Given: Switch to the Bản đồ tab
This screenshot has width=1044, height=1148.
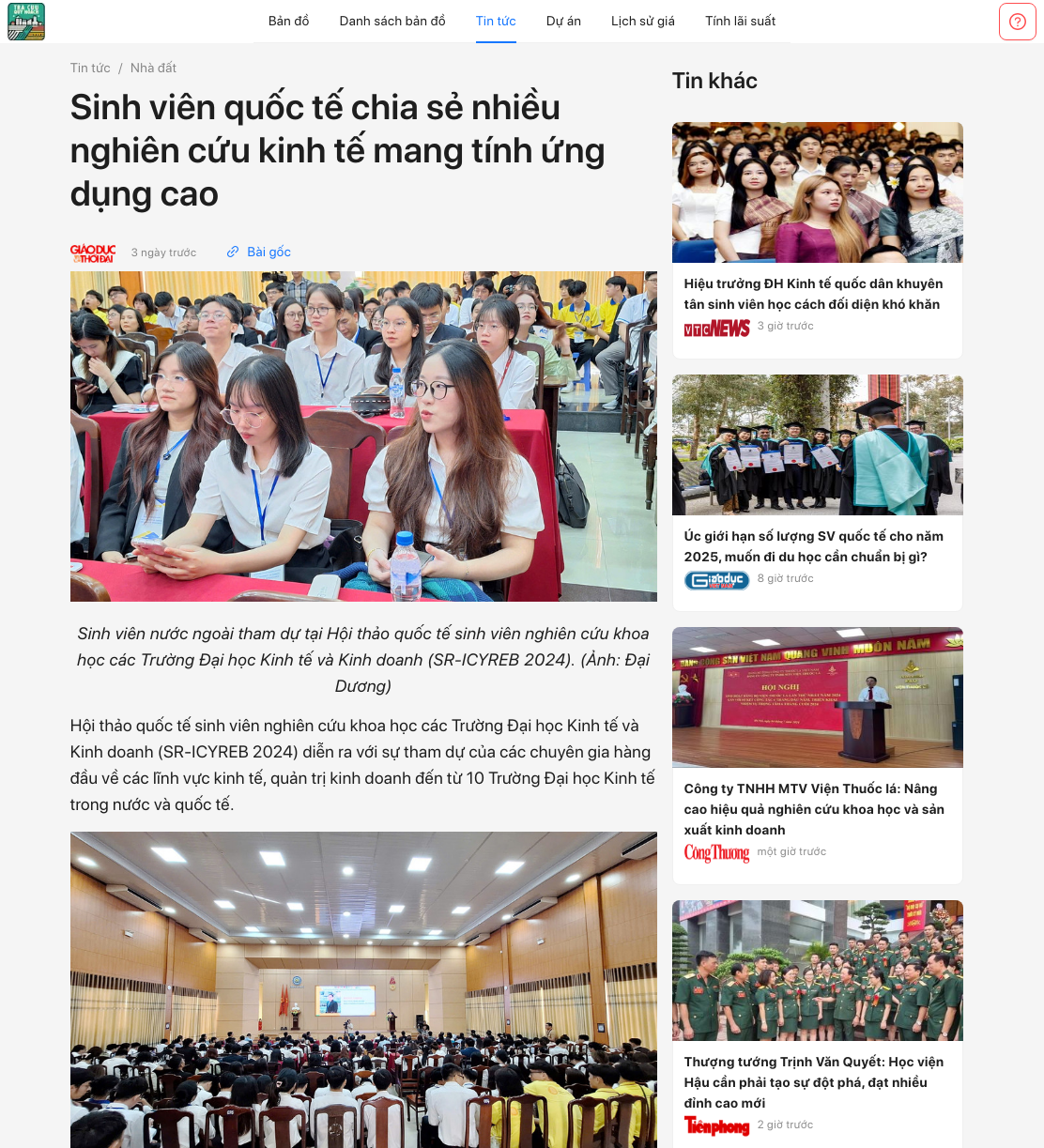Looking at the screenshot, I should [x=288, y=21].
